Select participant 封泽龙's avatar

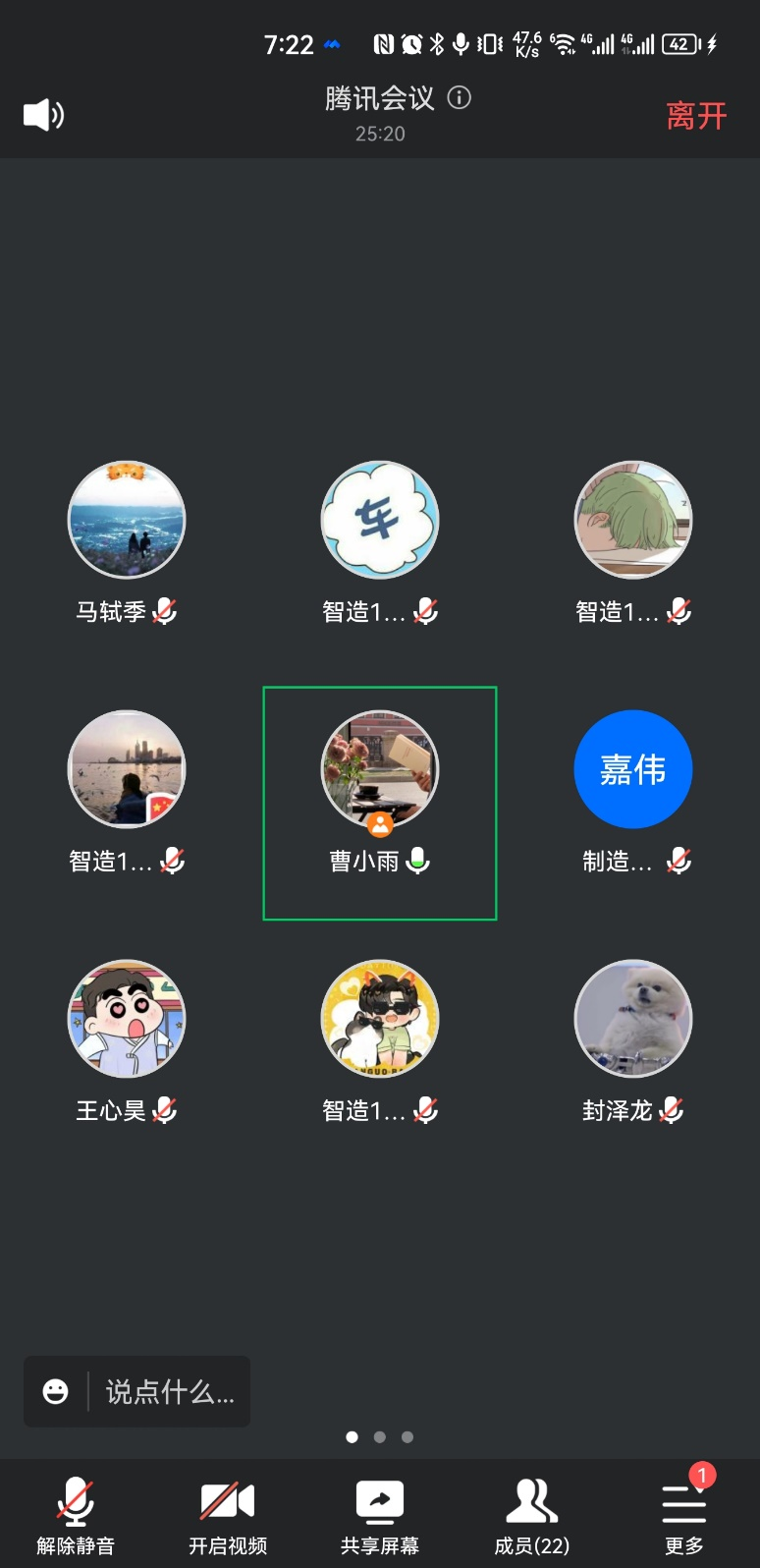click(633, 1019)
